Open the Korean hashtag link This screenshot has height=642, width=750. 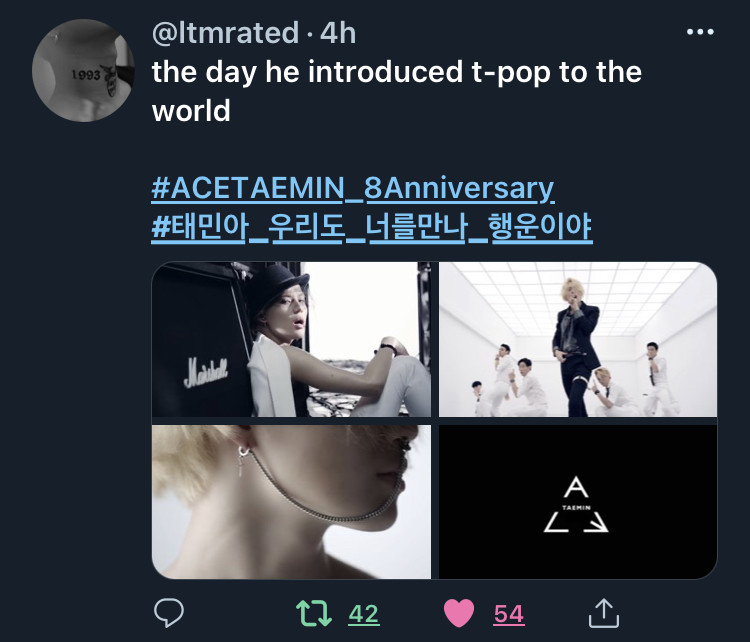coord(371,228)
